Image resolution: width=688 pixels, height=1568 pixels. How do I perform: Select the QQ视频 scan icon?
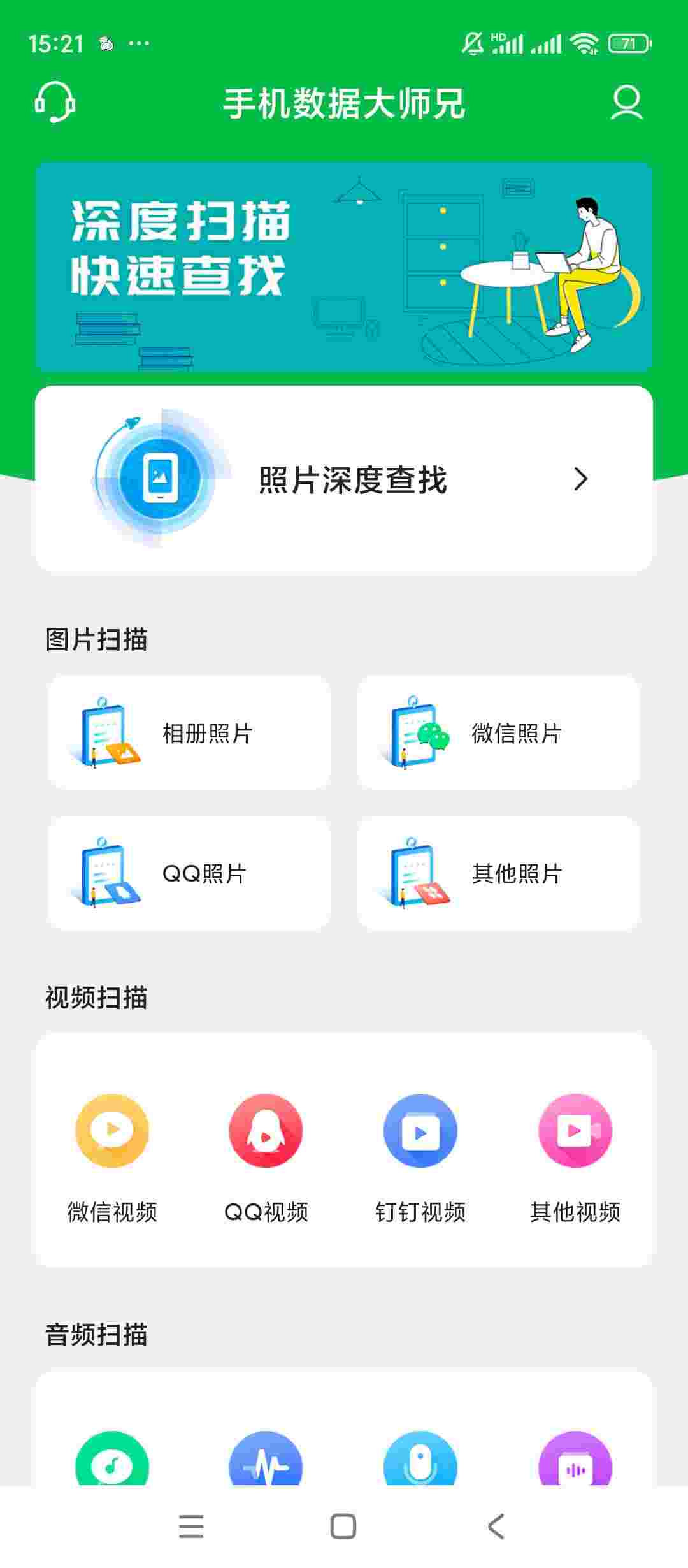[266, 1130]
